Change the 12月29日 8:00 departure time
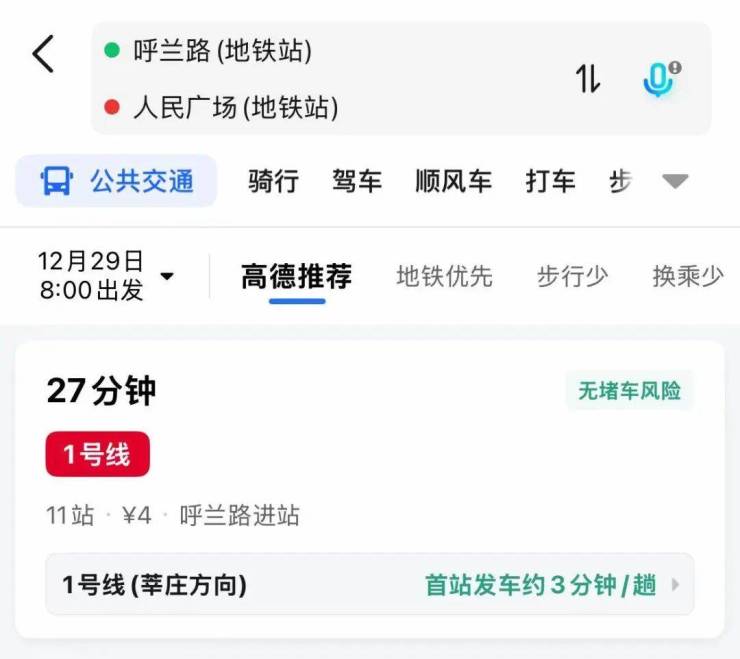740x659 pixels. (x=104, y=276)
